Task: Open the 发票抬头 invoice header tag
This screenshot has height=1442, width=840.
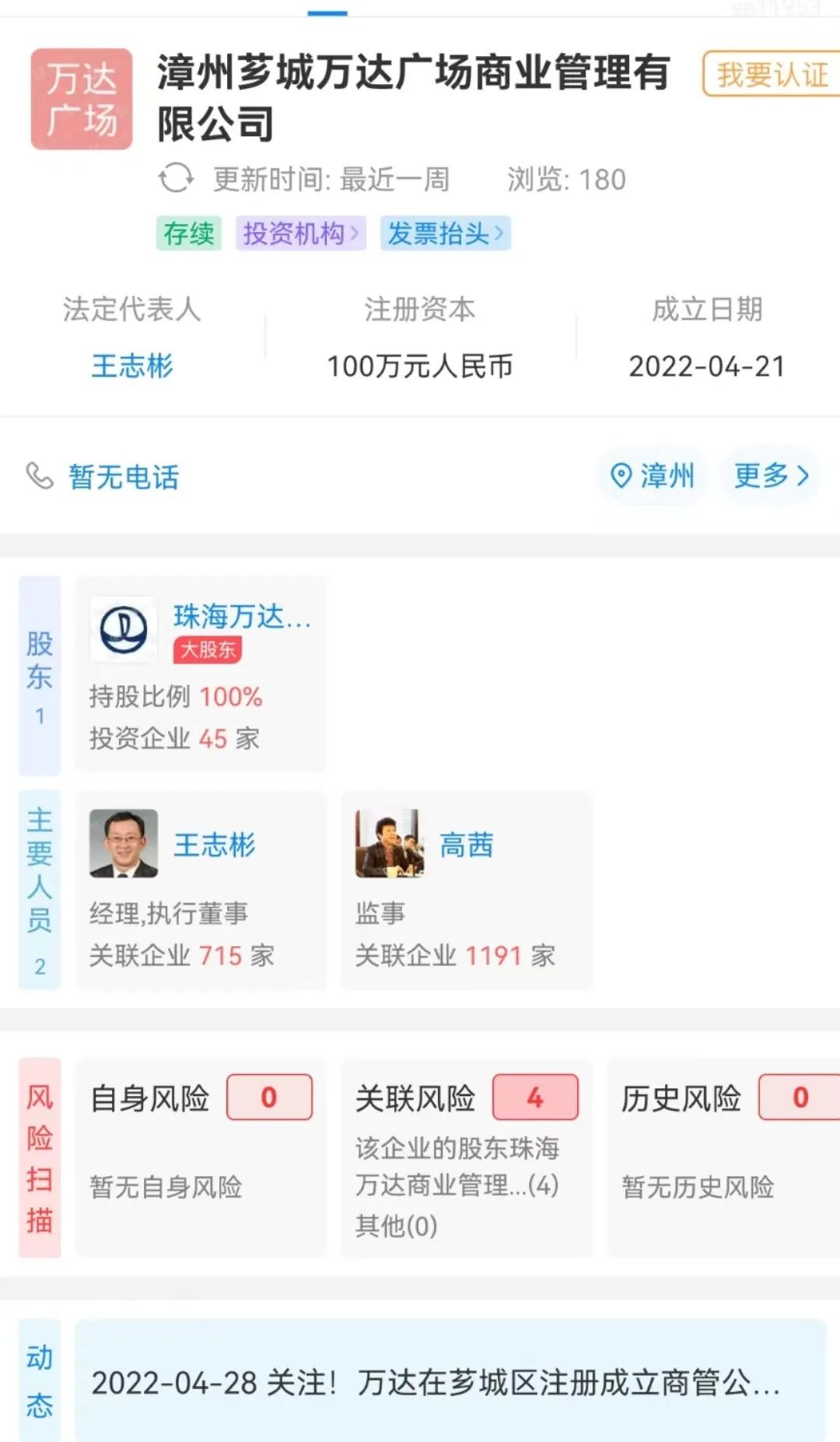Action: click(x=445, y=233)
